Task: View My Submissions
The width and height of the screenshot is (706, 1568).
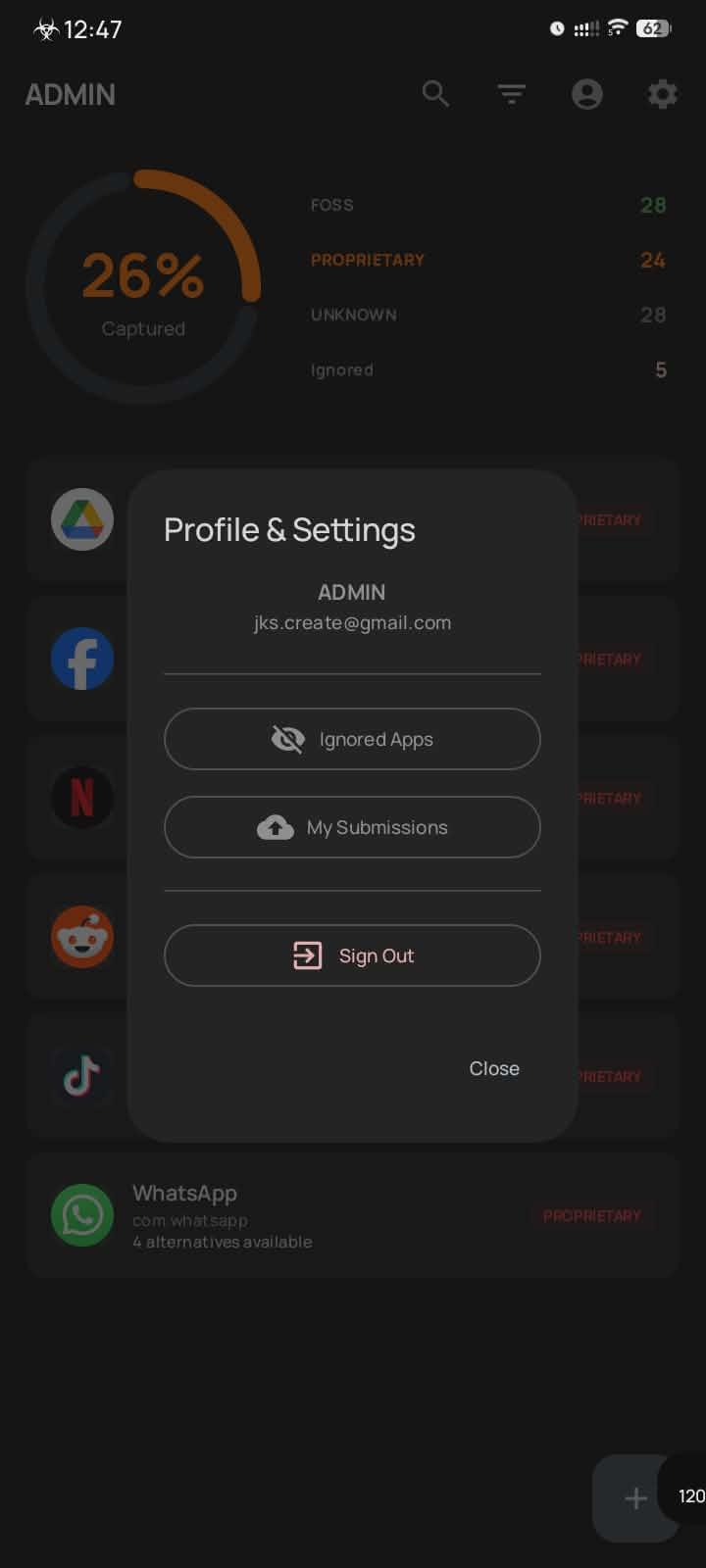Action: tap(352, 827)
